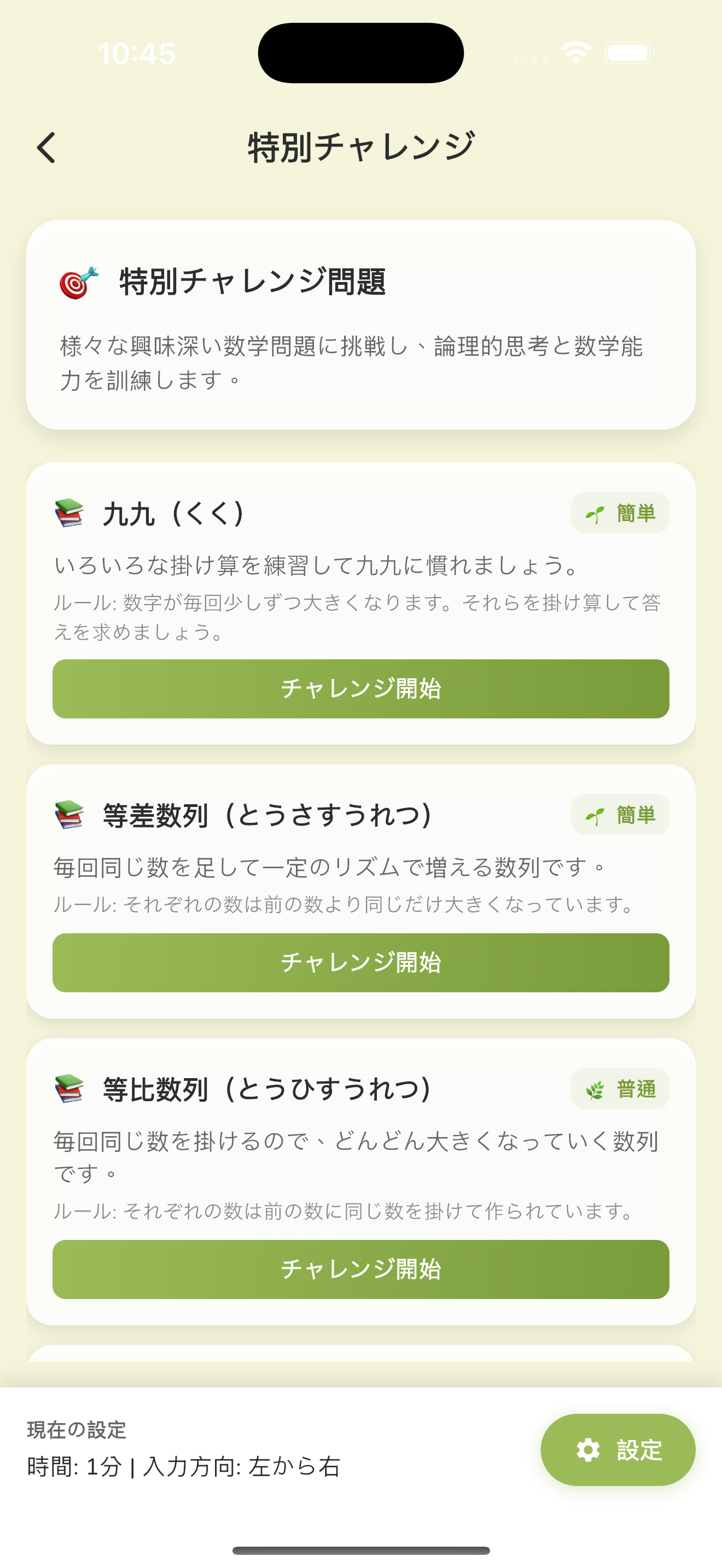
Task: Click the target icon beside 特別チャレンジ問題
Action: 77,282
